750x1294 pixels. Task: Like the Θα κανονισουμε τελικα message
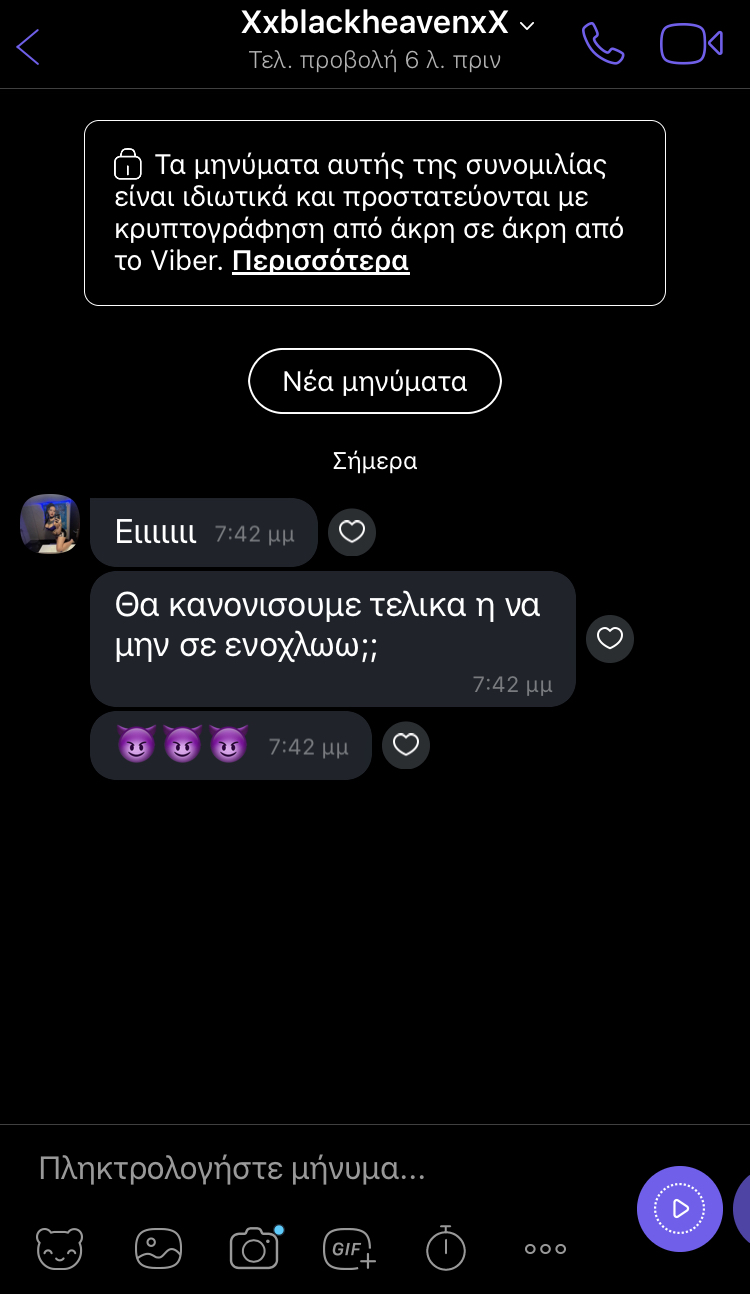click(610, 639)
